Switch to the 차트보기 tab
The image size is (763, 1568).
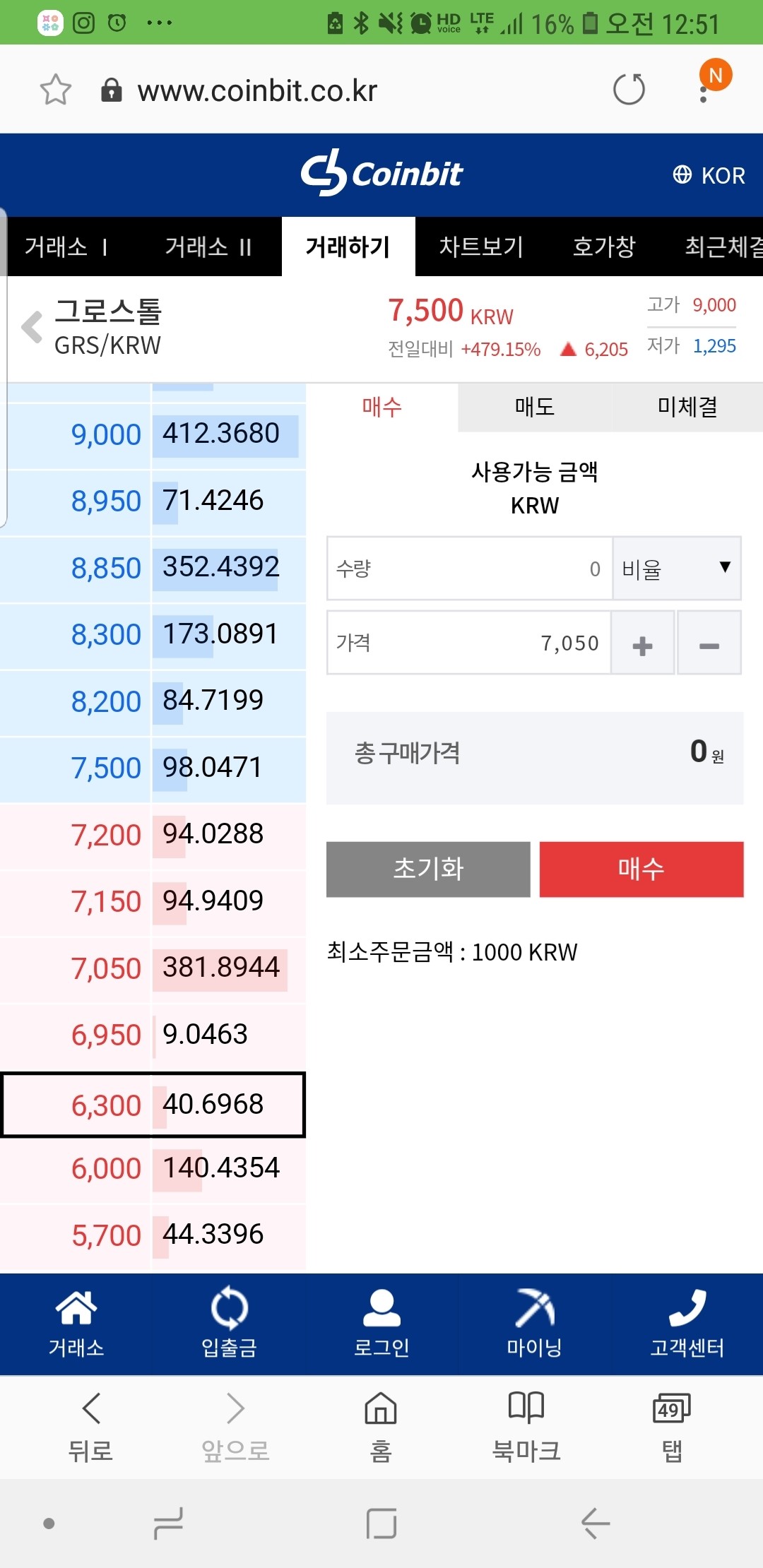pyautogui.click(x=480, y=247)
